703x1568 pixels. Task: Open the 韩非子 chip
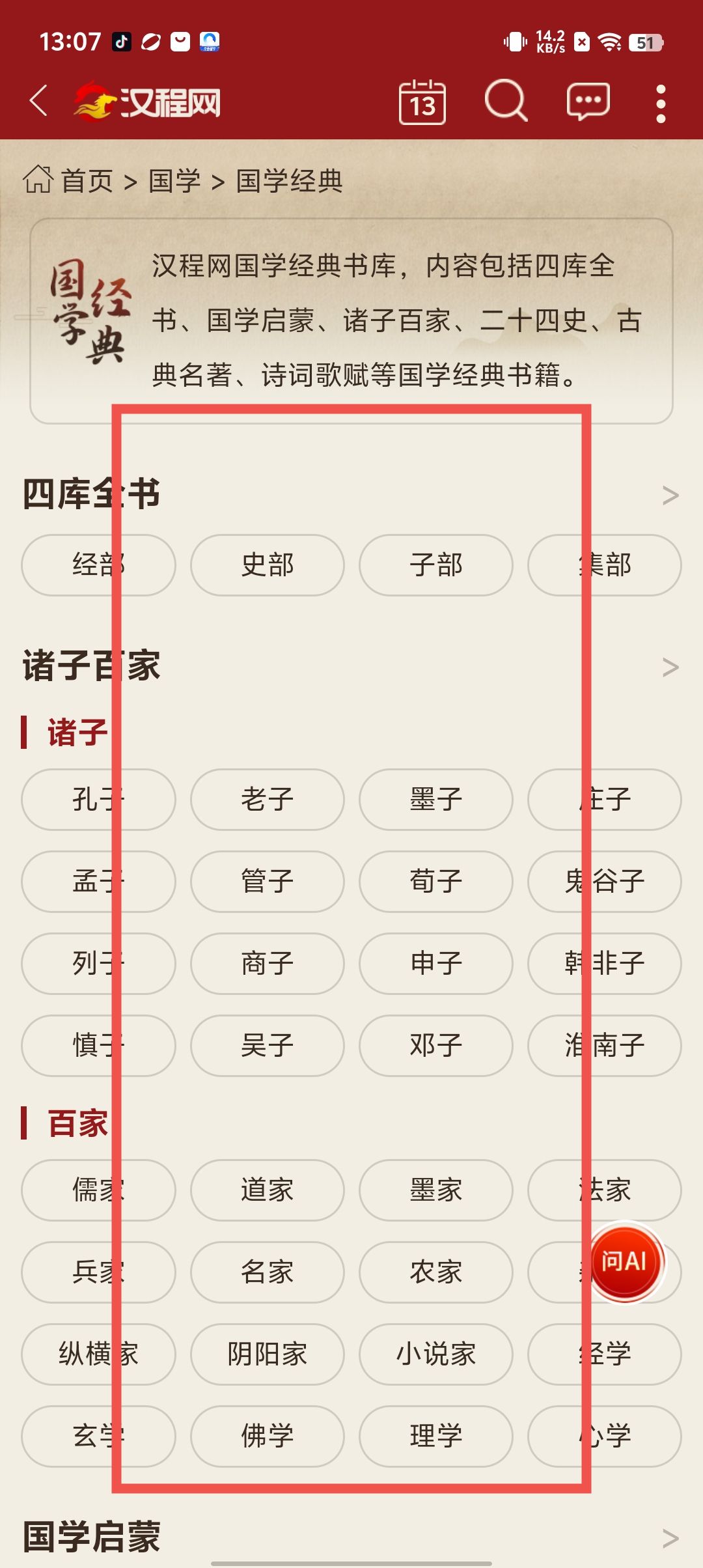(604, 963)
